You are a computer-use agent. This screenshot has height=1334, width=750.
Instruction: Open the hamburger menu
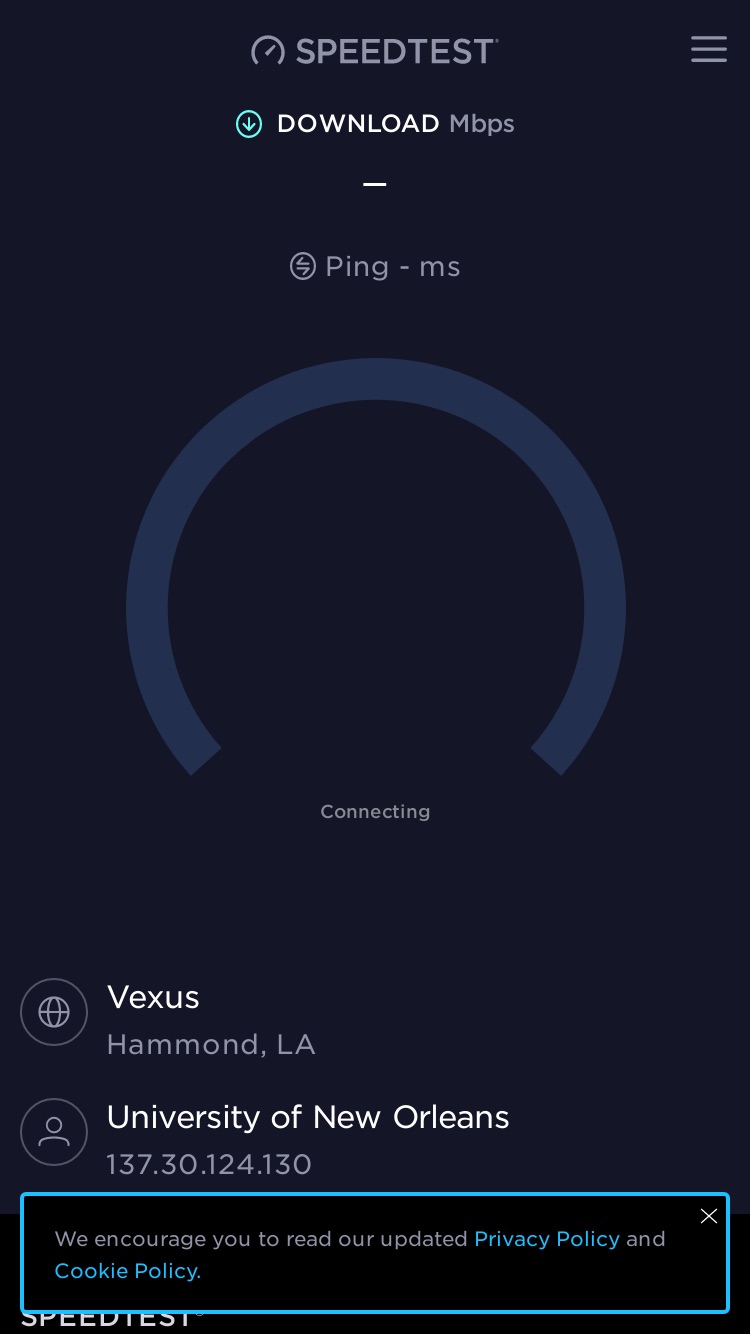pos(708,49)
